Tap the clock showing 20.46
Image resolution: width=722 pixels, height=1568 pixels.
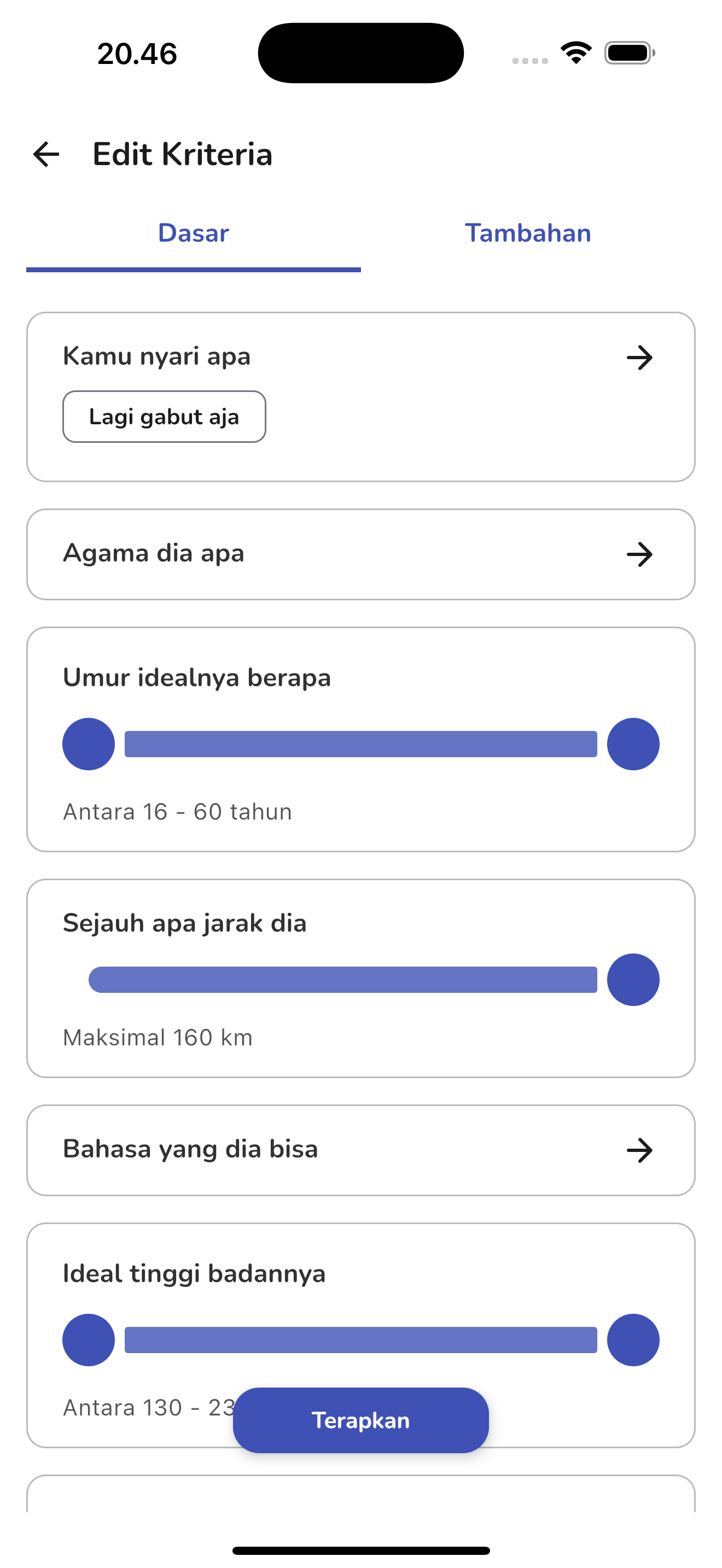pyautogui.click(x=136, y=54)
